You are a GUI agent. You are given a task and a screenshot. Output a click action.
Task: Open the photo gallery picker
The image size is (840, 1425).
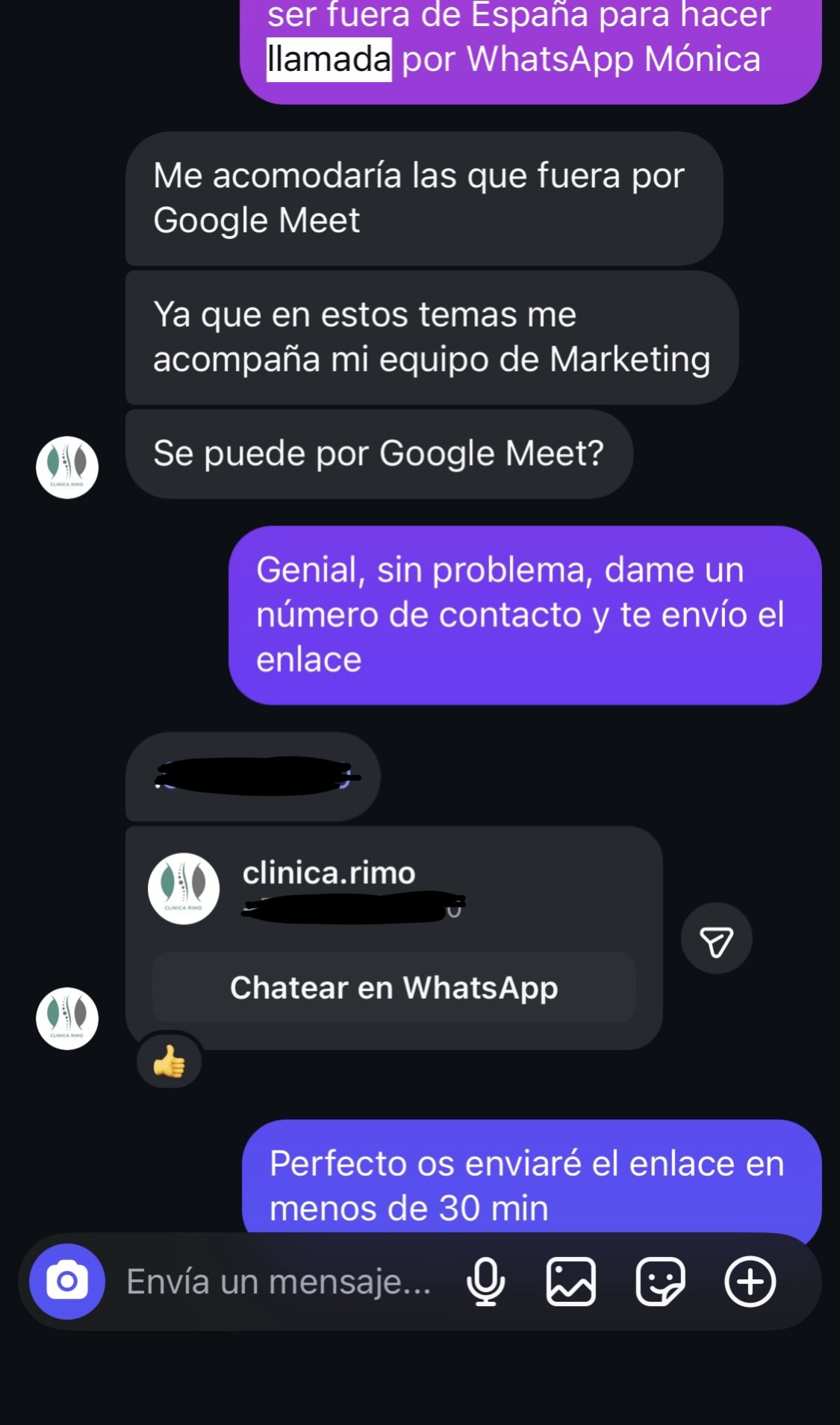click(571, 1282)
